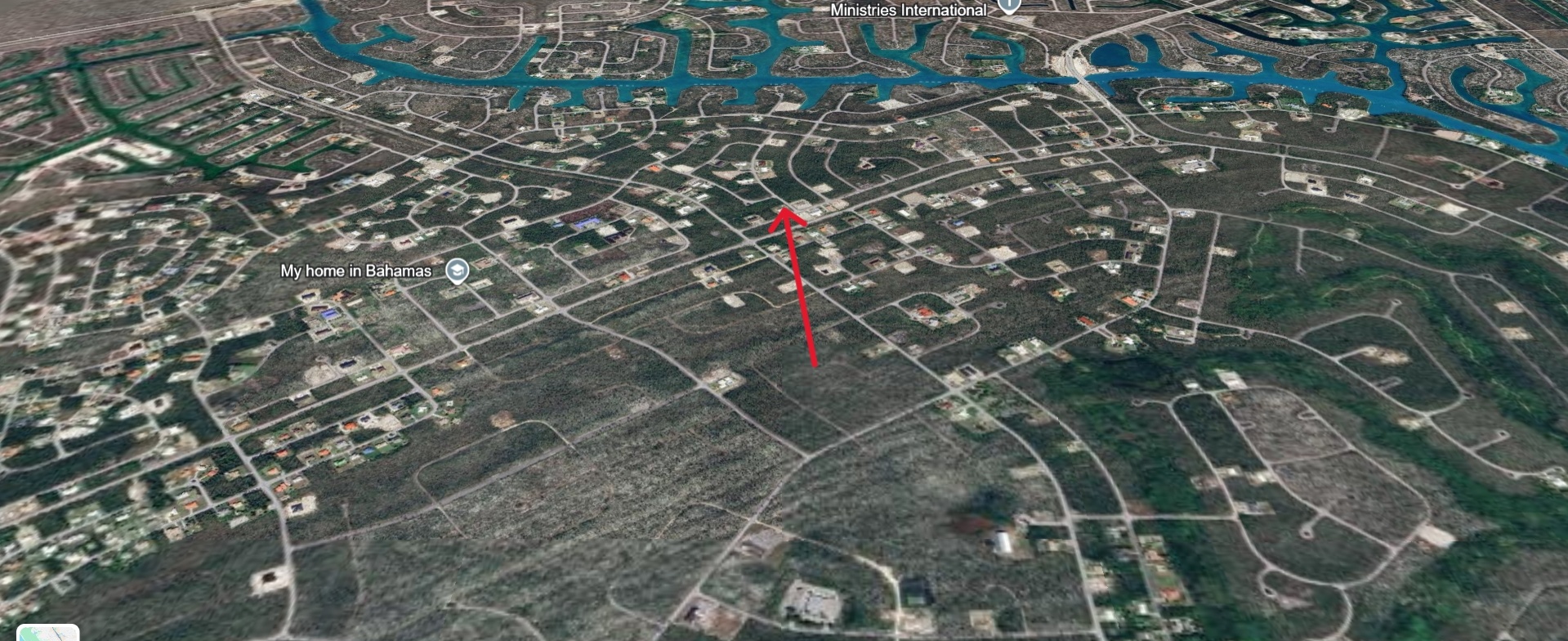Screen dimensions: 1568x641
Task: Open the "My home in Bahamas" place pin
Action: (x=457, y=271)
